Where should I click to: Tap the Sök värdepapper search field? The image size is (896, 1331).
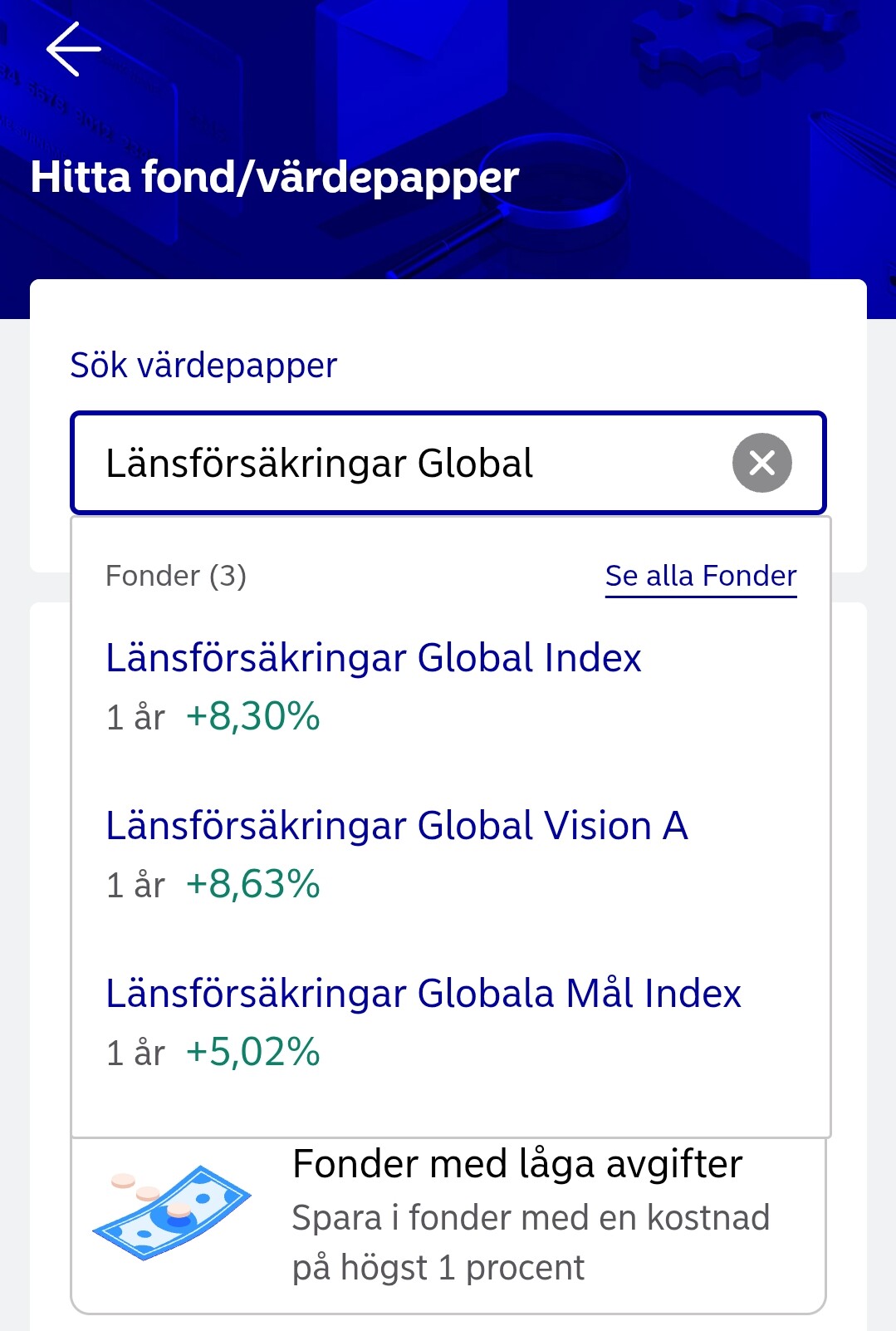tap(399, 464)
